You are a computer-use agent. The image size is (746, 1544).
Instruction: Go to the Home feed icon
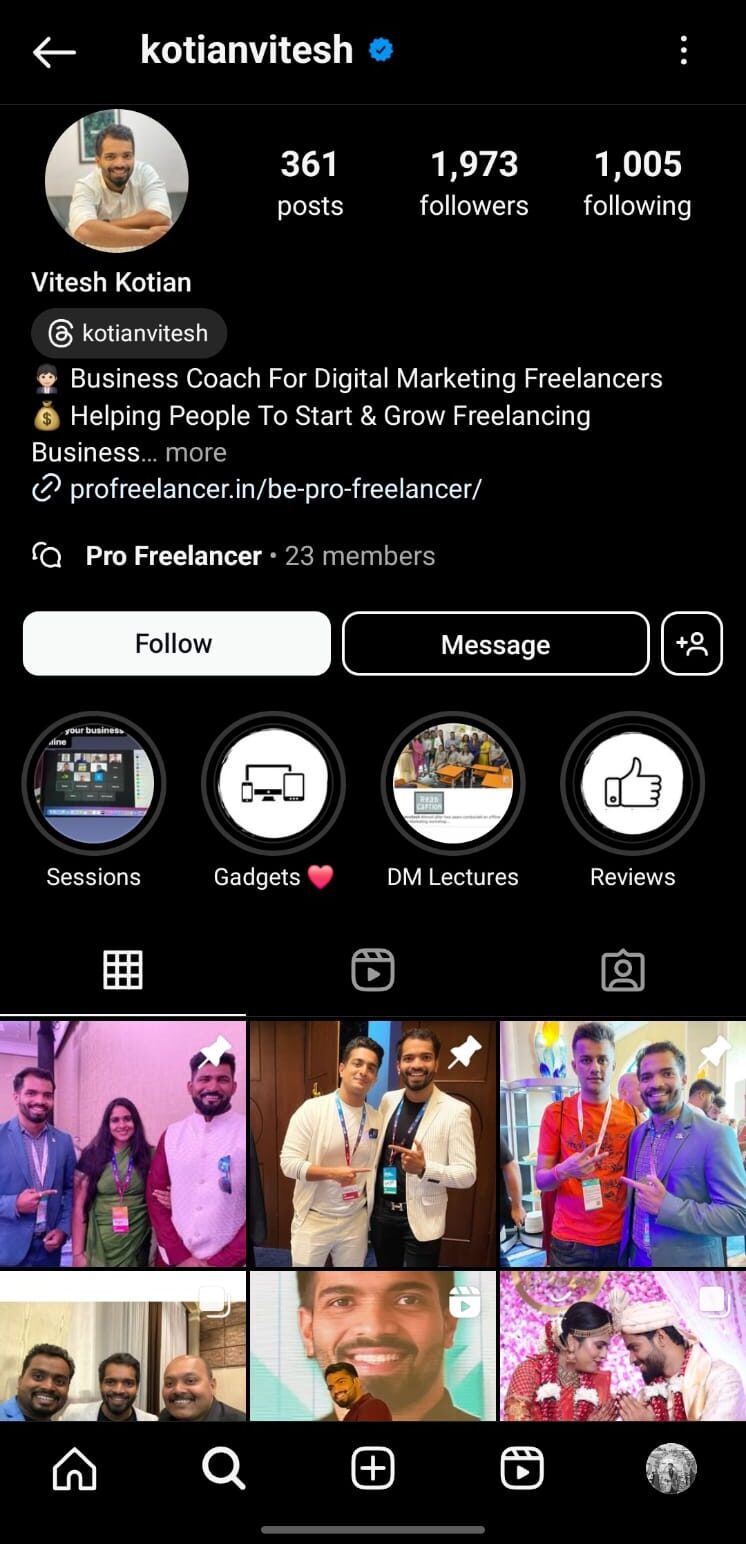pyautogui.click(x=74, y=1468)
